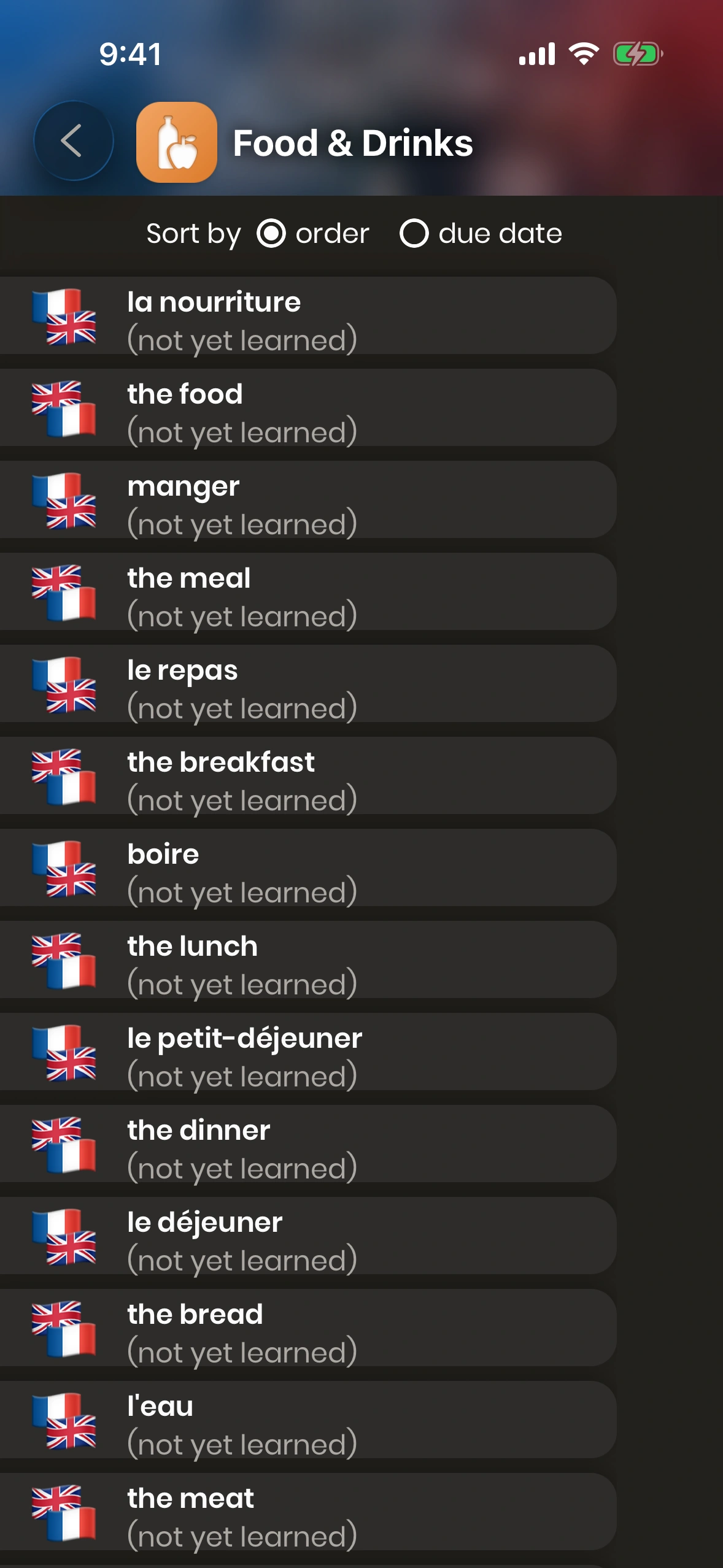The width and height of the screenshot is (723, 1568).
Task: Open 'the bread' word row
Action: point(307,1329)
